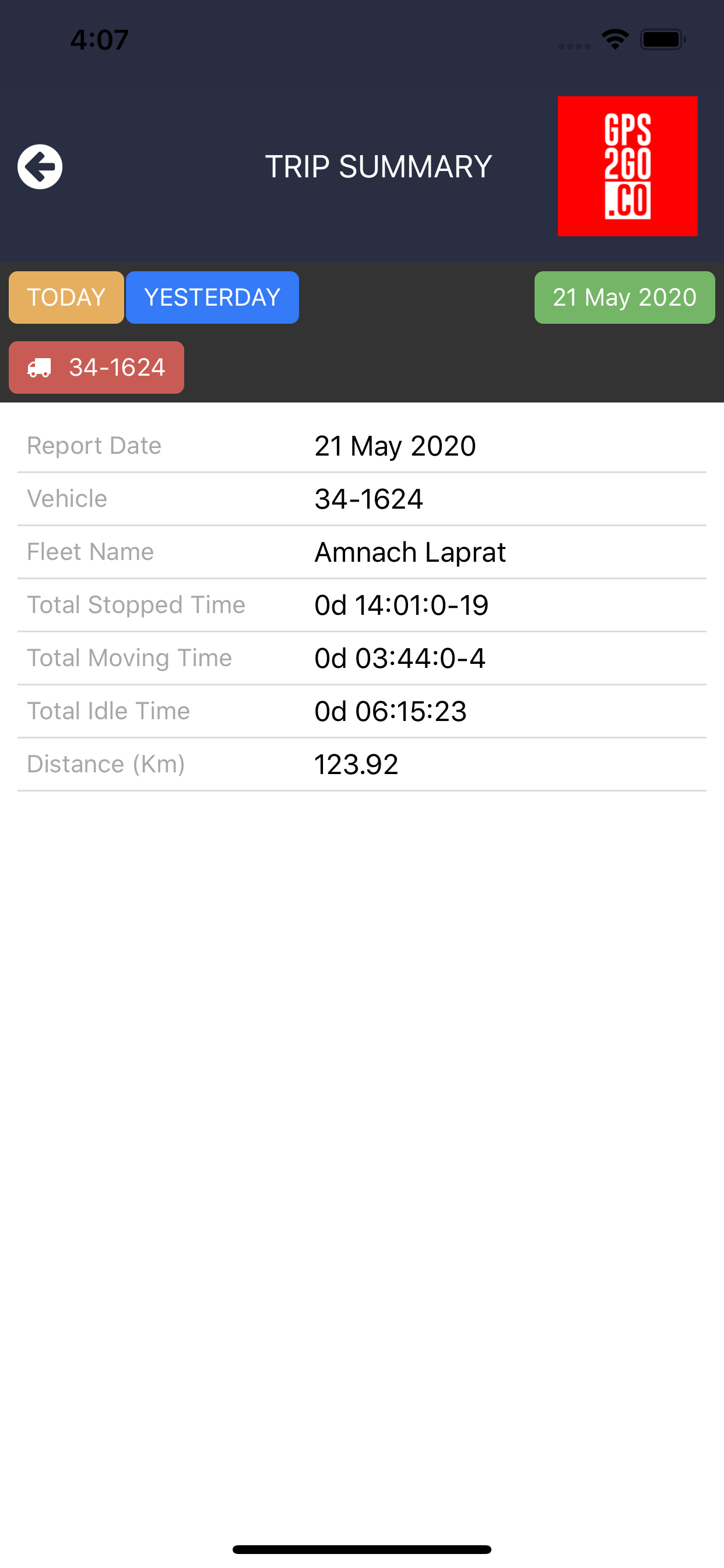The height and width of the screenshot is (1568, 724).
Task: Open the 21 May 2020 date picker
Action: [624, 297]
